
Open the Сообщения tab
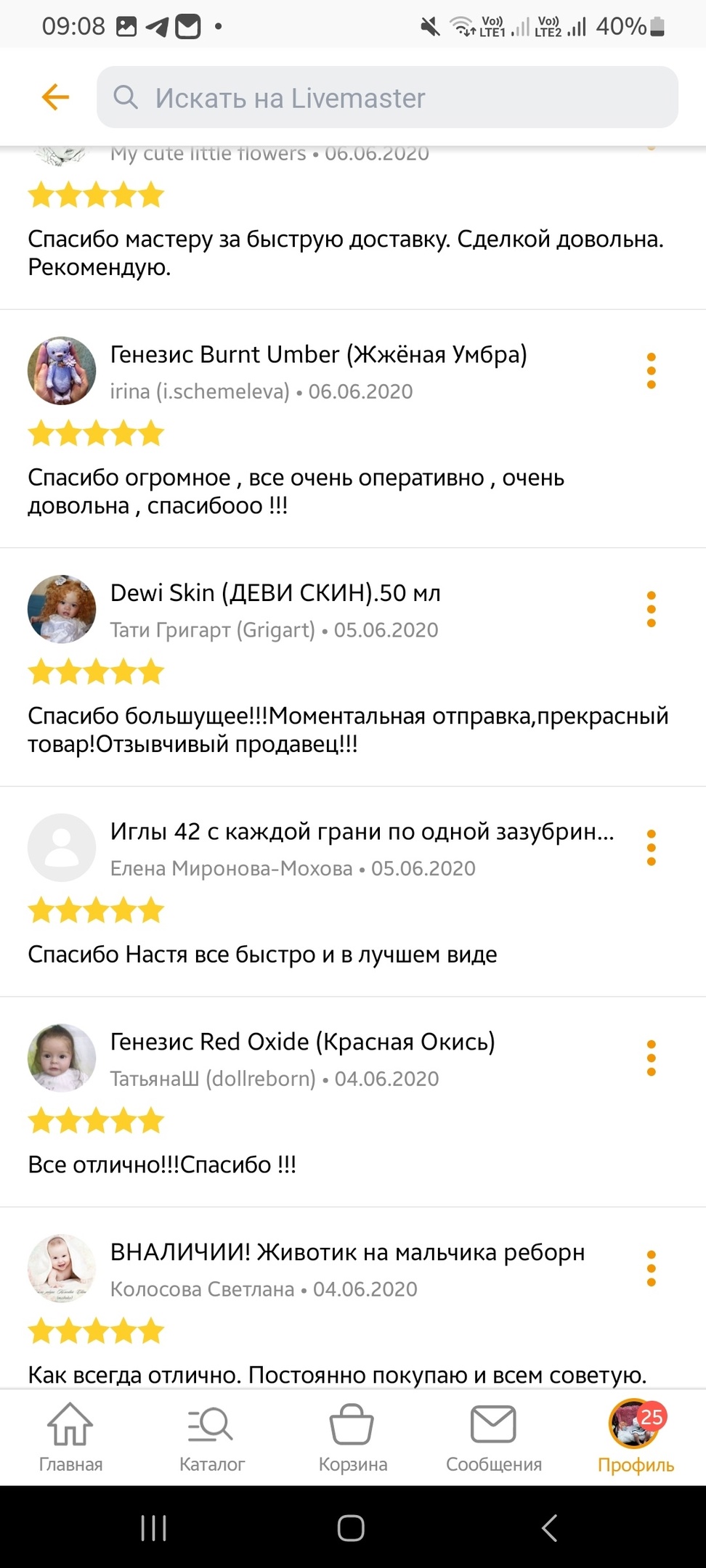[493, 1437]
